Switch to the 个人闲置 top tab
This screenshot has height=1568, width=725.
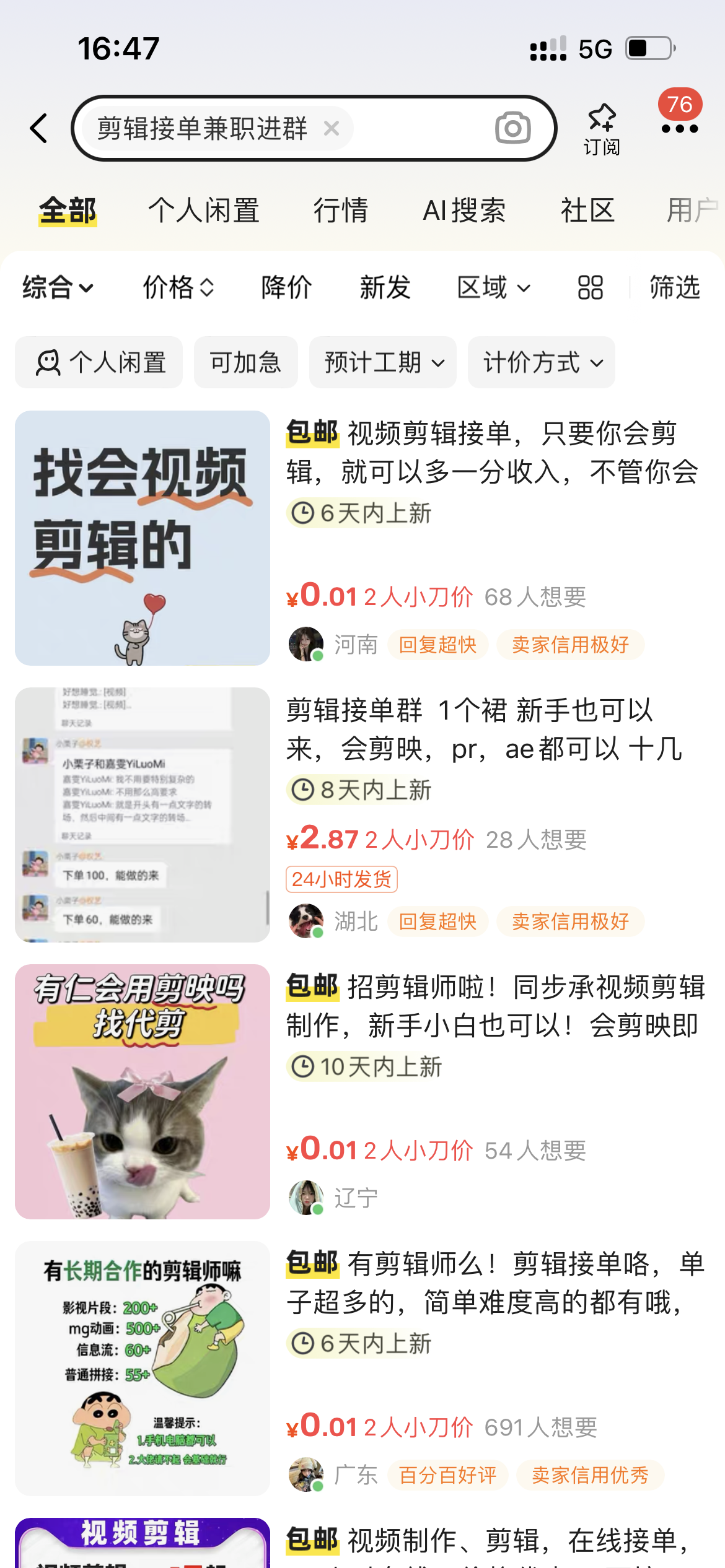click(203, 211)
